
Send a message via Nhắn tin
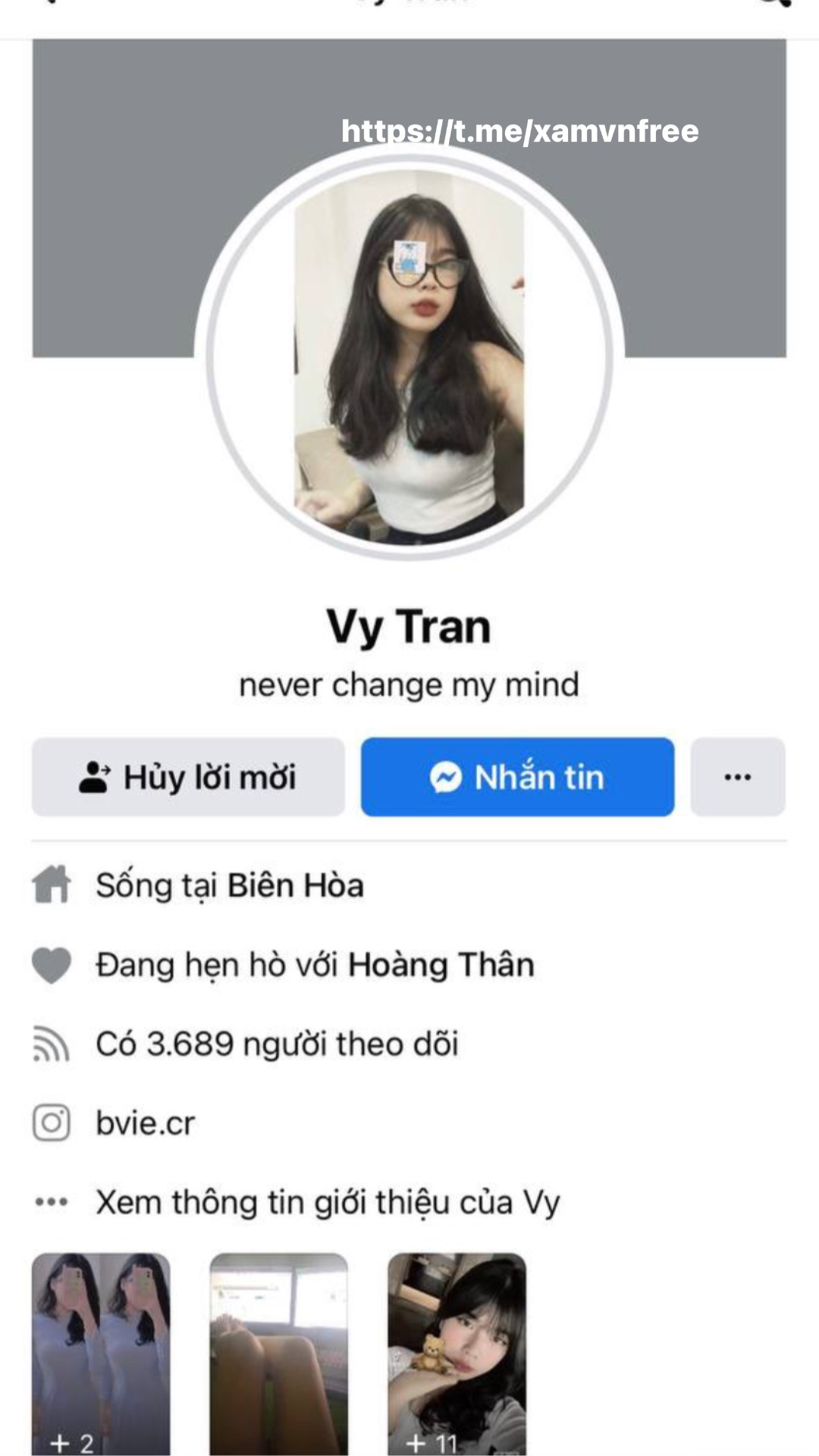(517, 777)
